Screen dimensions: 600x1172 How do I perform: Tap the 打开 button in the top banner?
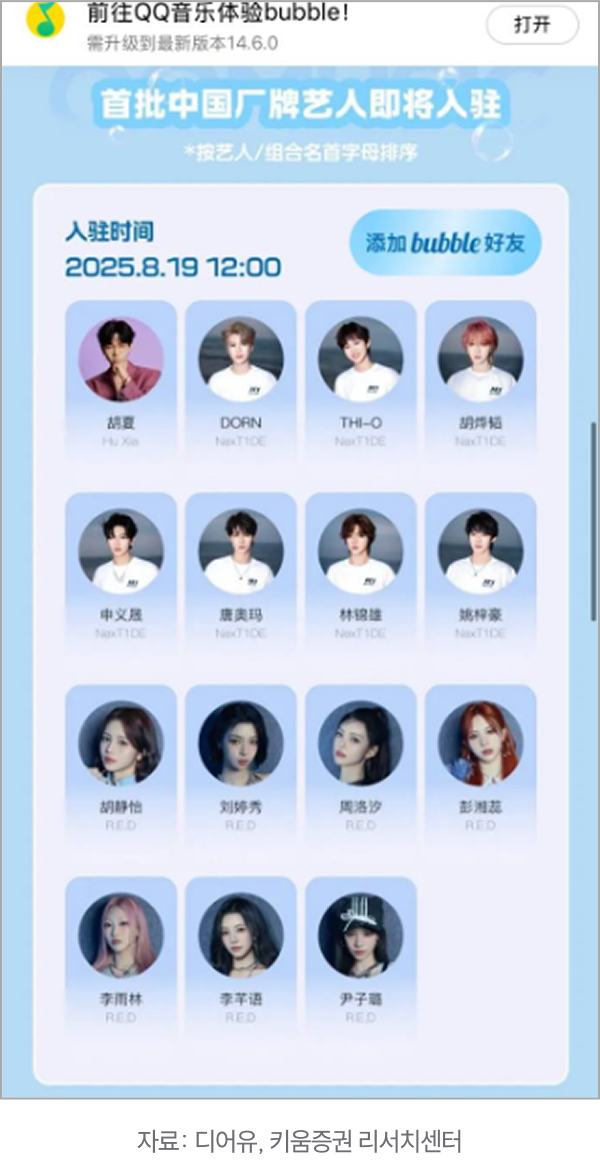click(x=532, y=25)
